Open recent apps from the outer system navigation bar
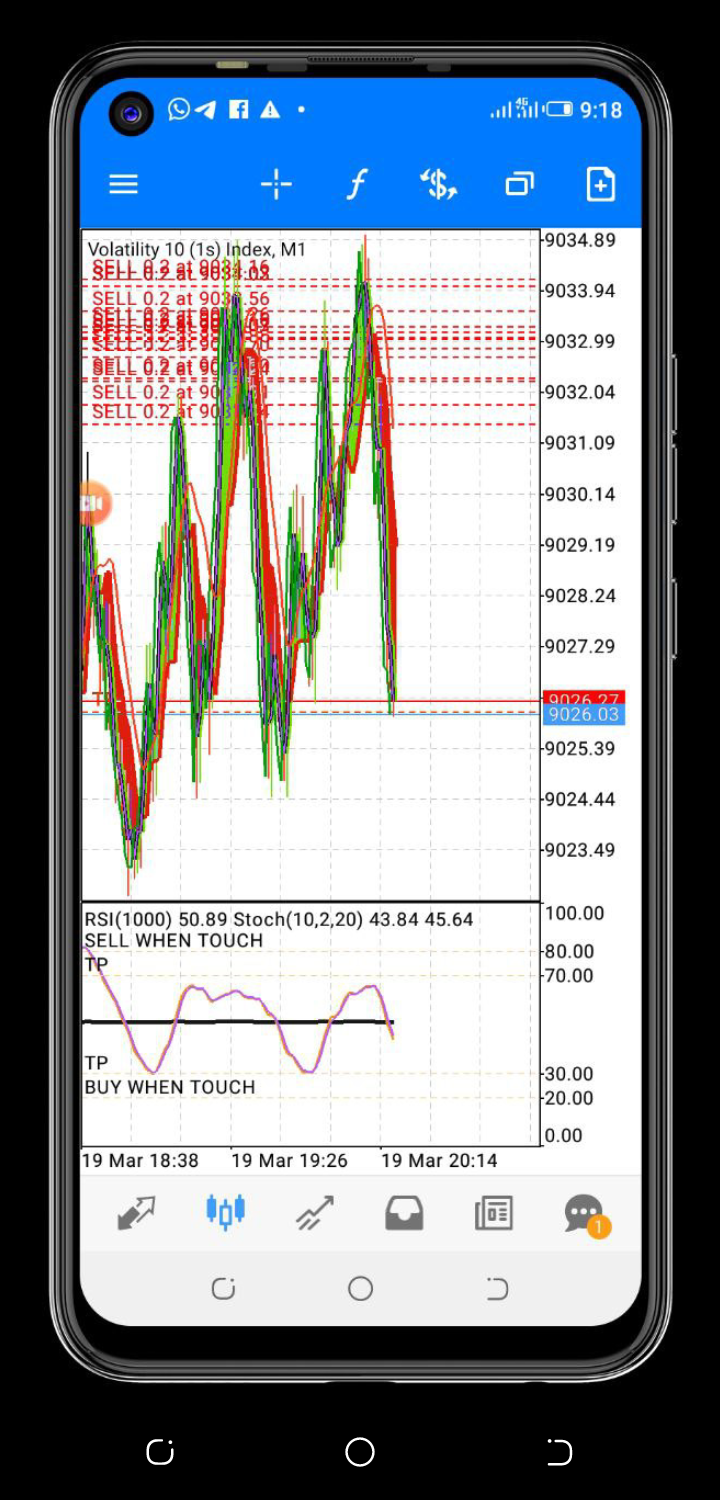The width and height of the screenshot is (720, 1500). [x=160, y=1452]
